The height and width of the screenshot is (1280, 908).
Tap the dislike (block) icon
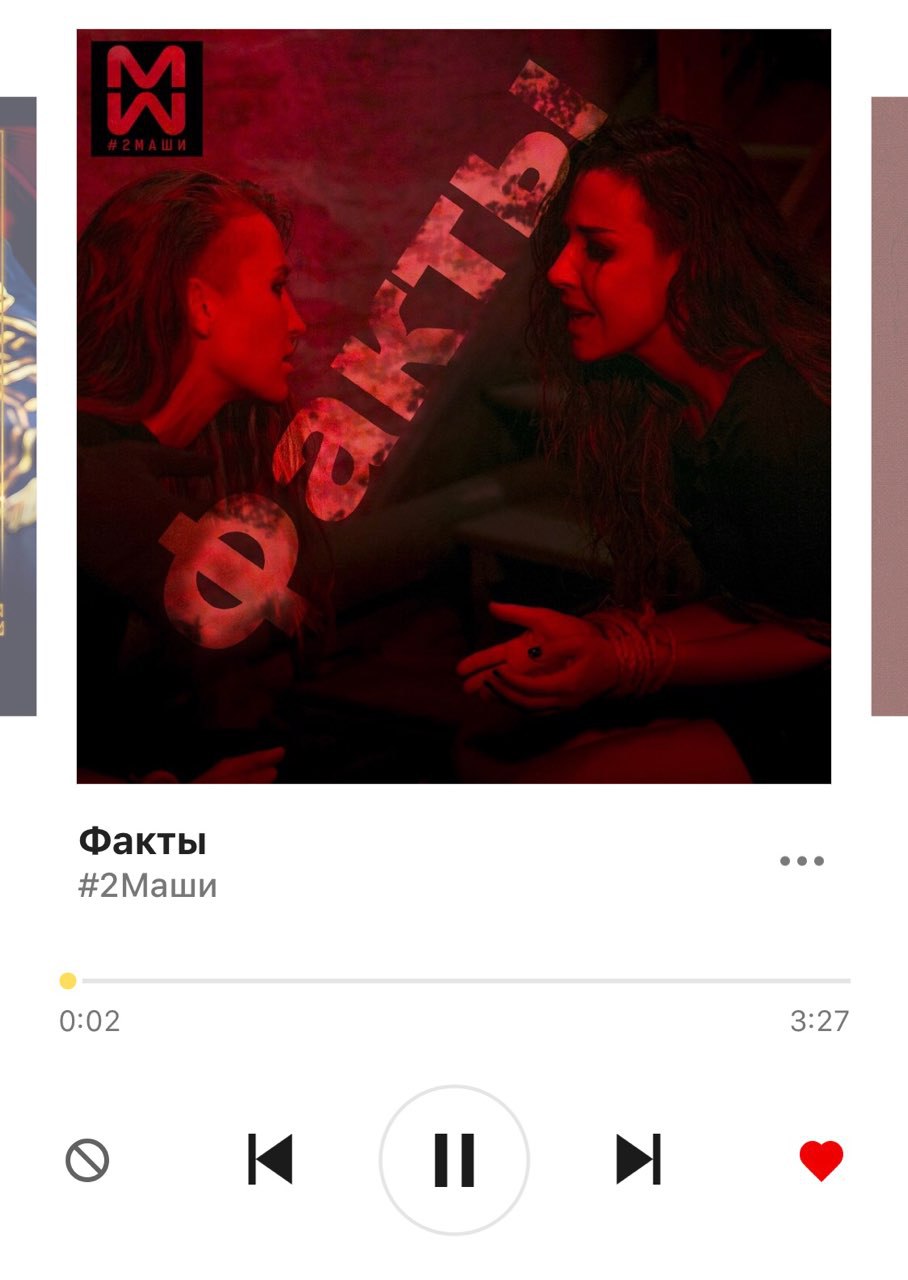click(x=87, y=1161)
